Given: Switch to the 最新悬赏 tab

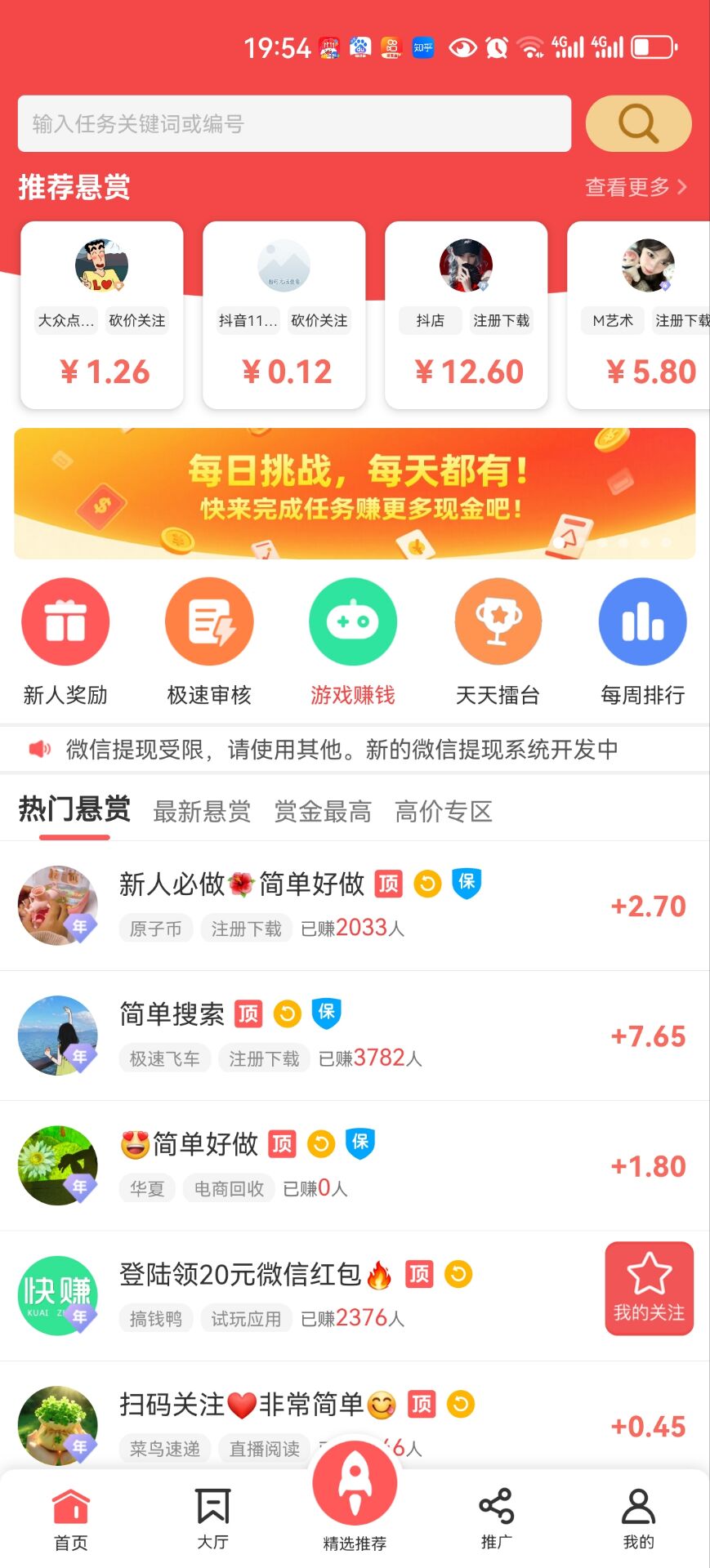Looking at the screenshot, I should 202,812.
